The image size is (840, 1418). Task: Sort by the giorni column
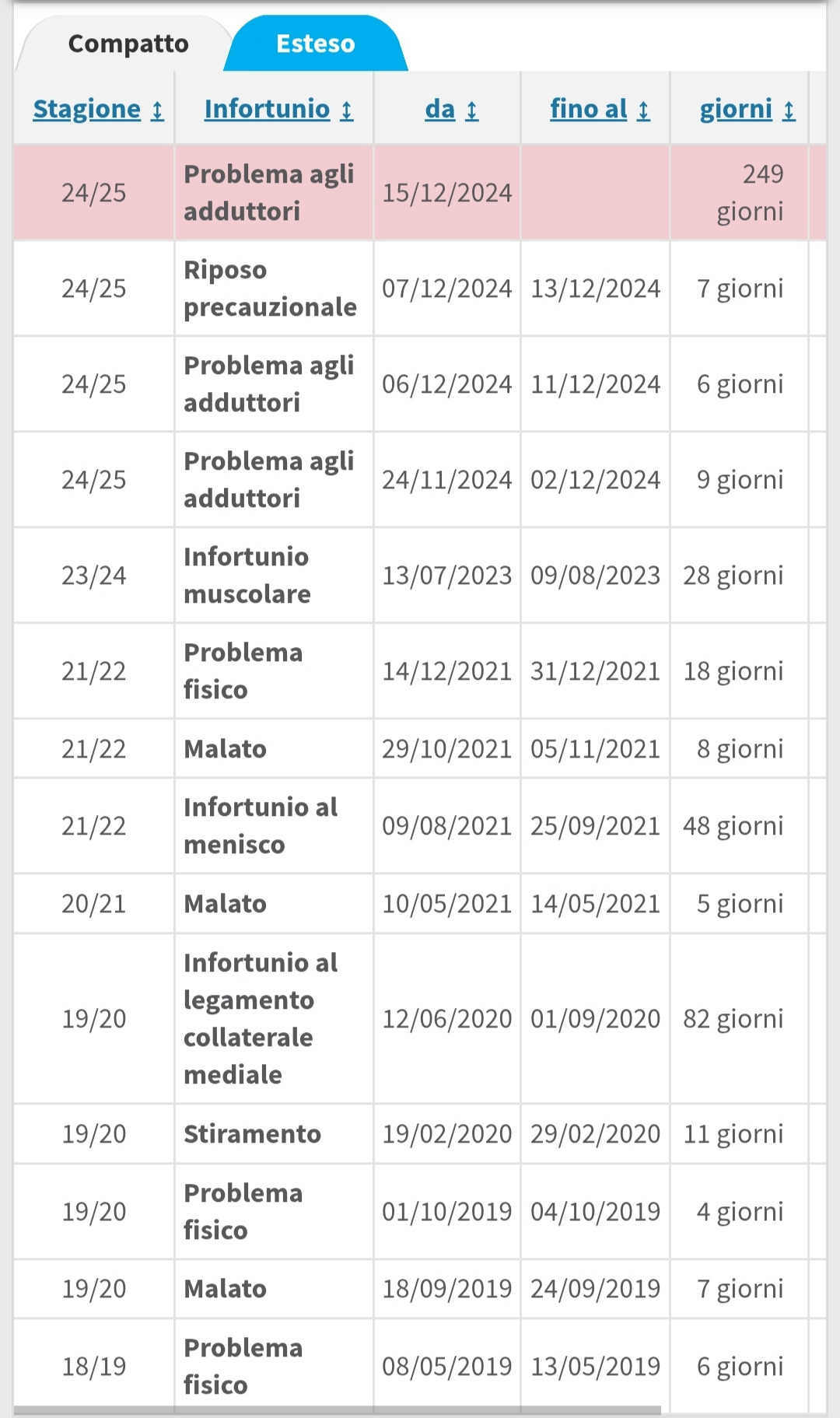point(747,109)
